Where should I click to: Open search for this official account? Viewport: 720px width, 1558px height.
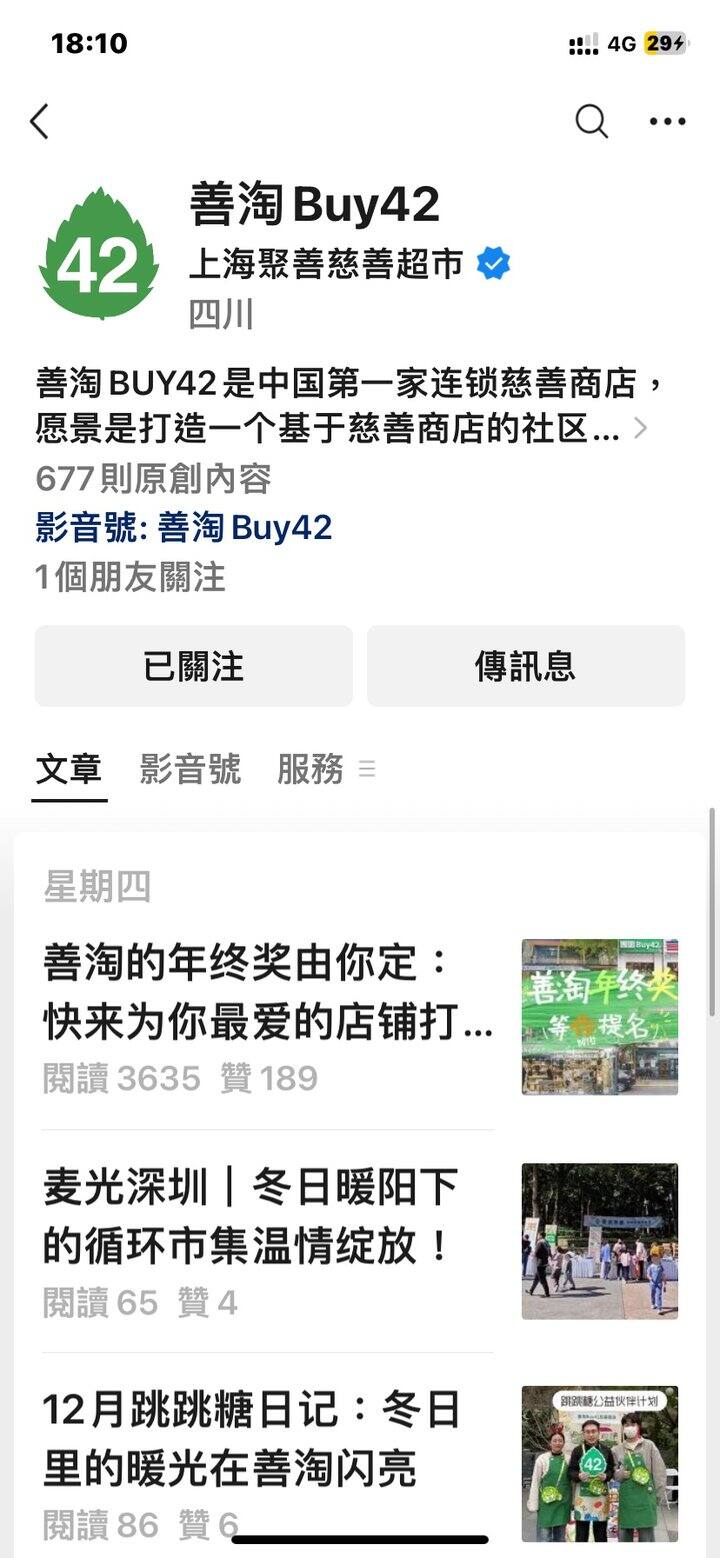591,122
